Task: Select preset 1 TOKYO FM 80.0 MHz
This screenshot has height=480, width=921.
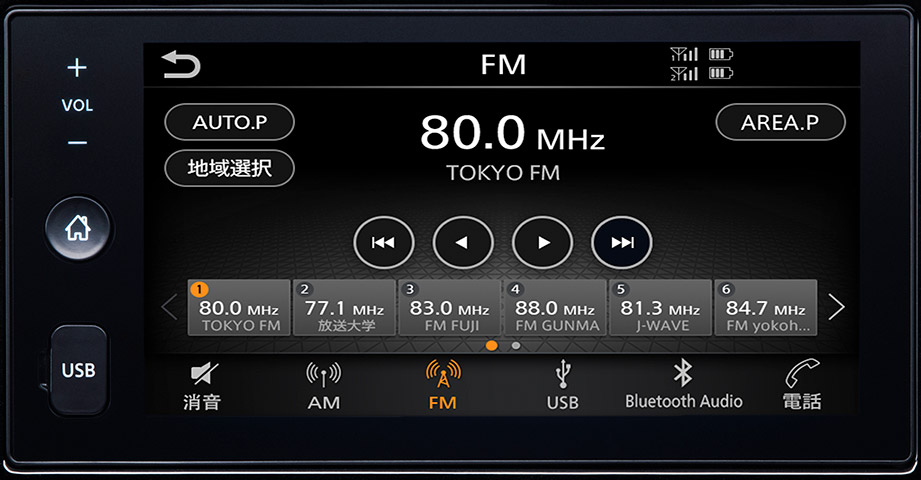Action: pyautogui.click(x=239, y=308)
